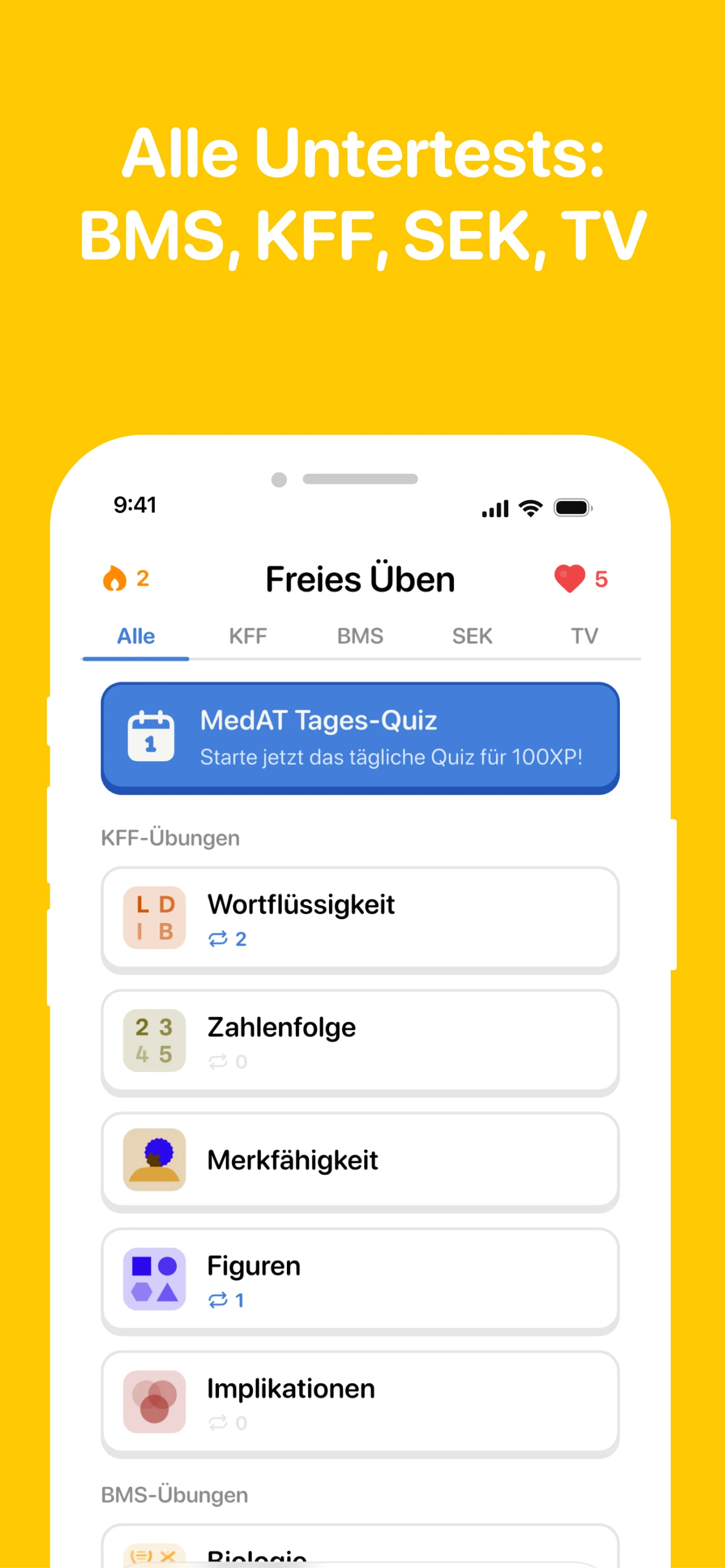Tap the Wortflüssigkeit letters icon
Viewport: 725px width, 1568px height.
coord(154,919)
